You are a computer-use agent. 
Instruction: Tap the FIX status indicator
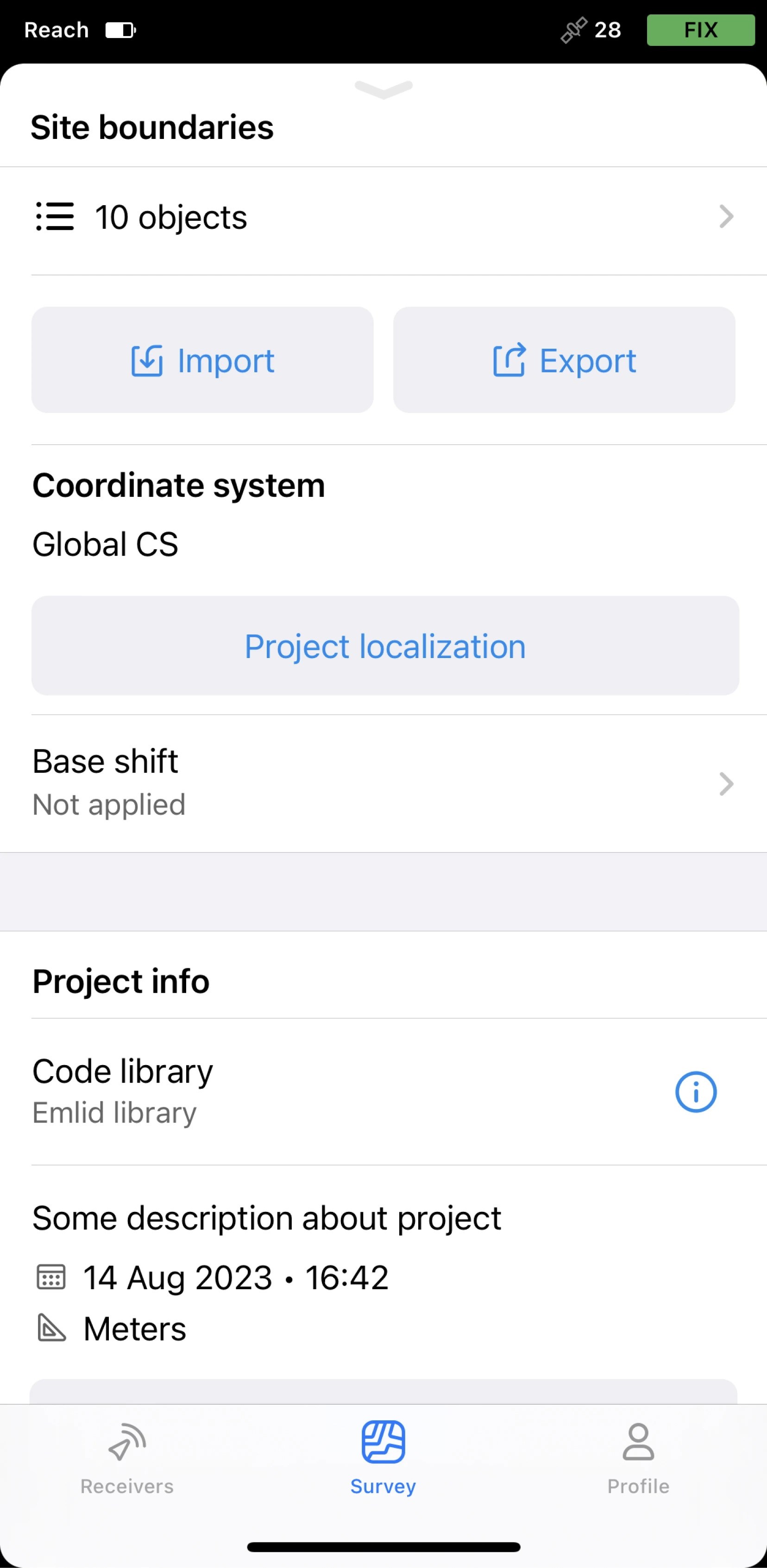pos(701,30)
